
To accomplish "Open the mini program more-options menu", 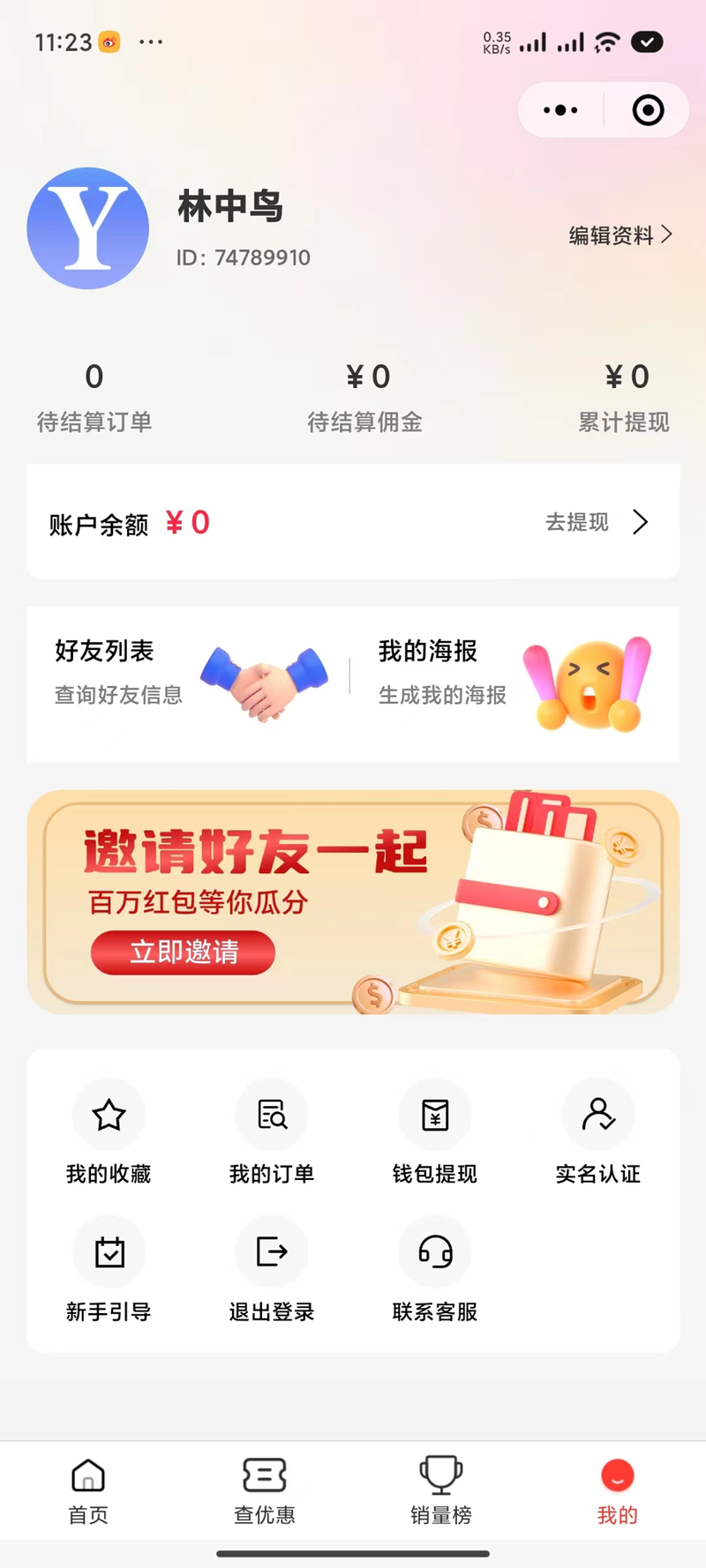I will 561,110.
